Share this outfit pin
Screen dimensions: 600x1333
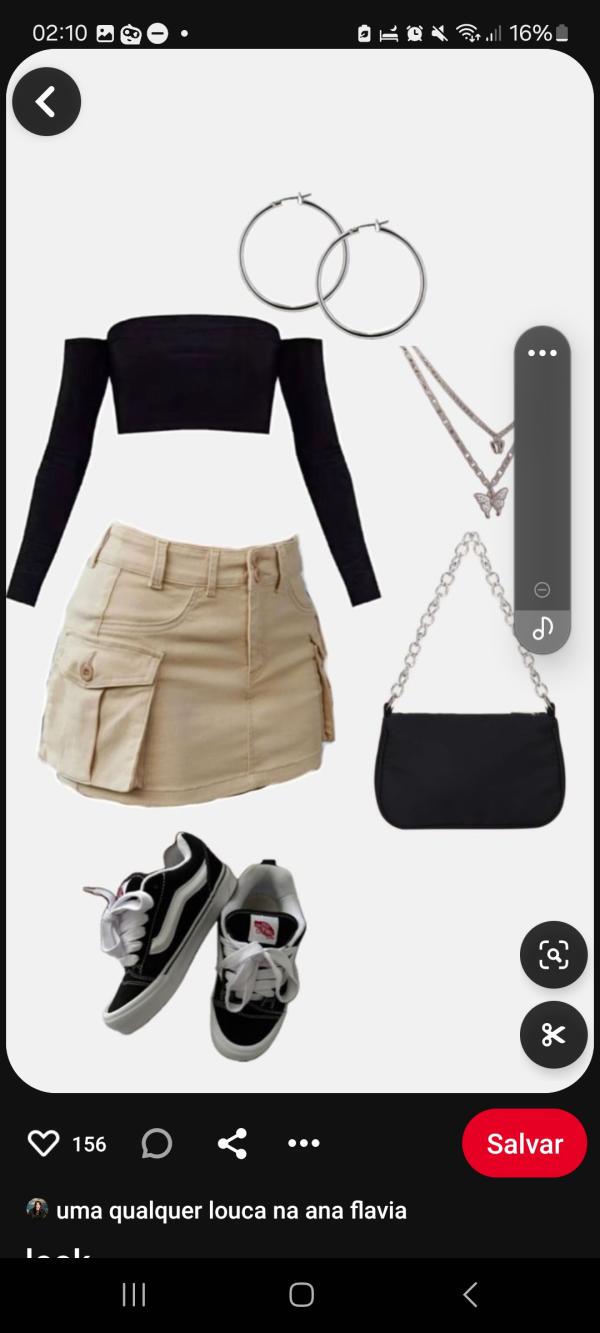pyautogui.click(x=232, y=1143)
